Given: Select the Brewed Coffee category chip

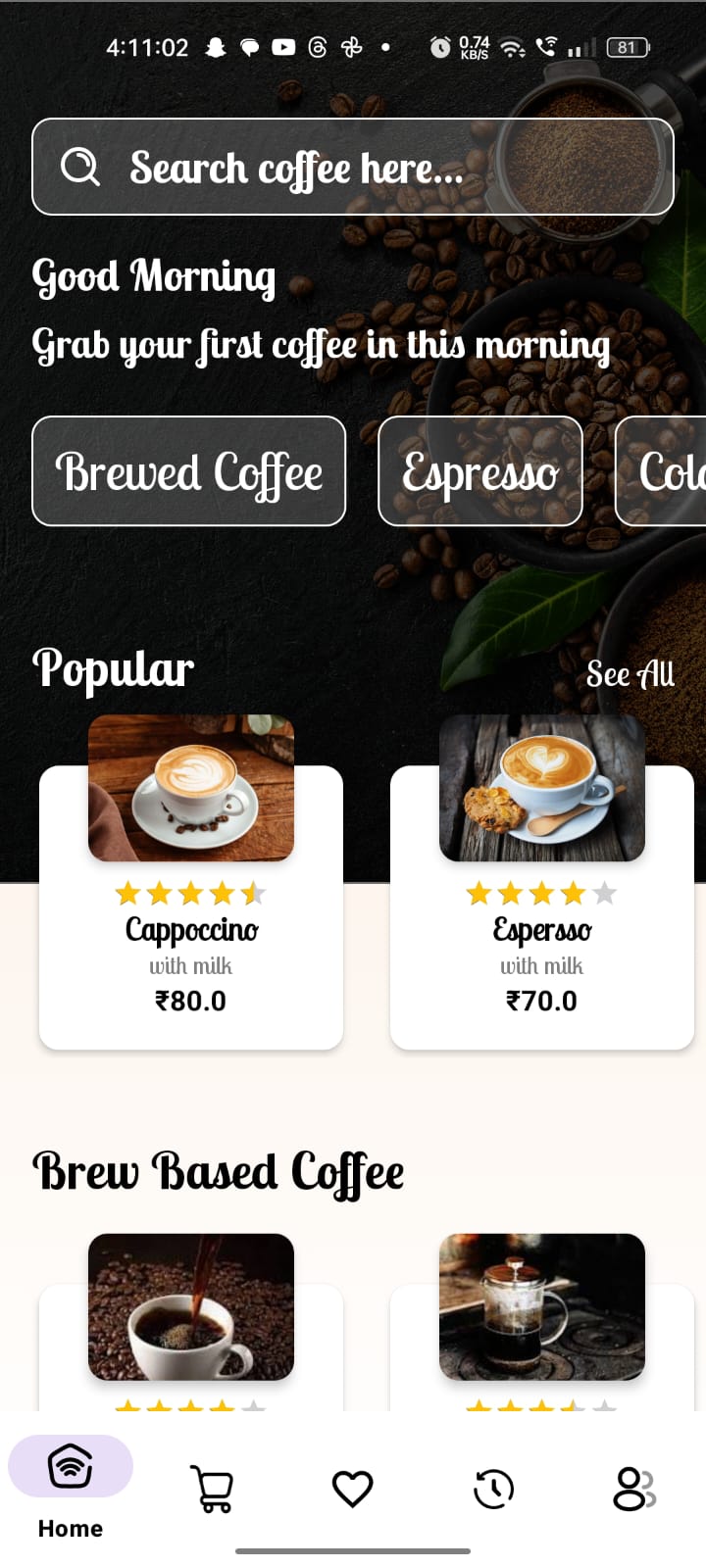Looking at the screenshot, I should coord(189,471).
